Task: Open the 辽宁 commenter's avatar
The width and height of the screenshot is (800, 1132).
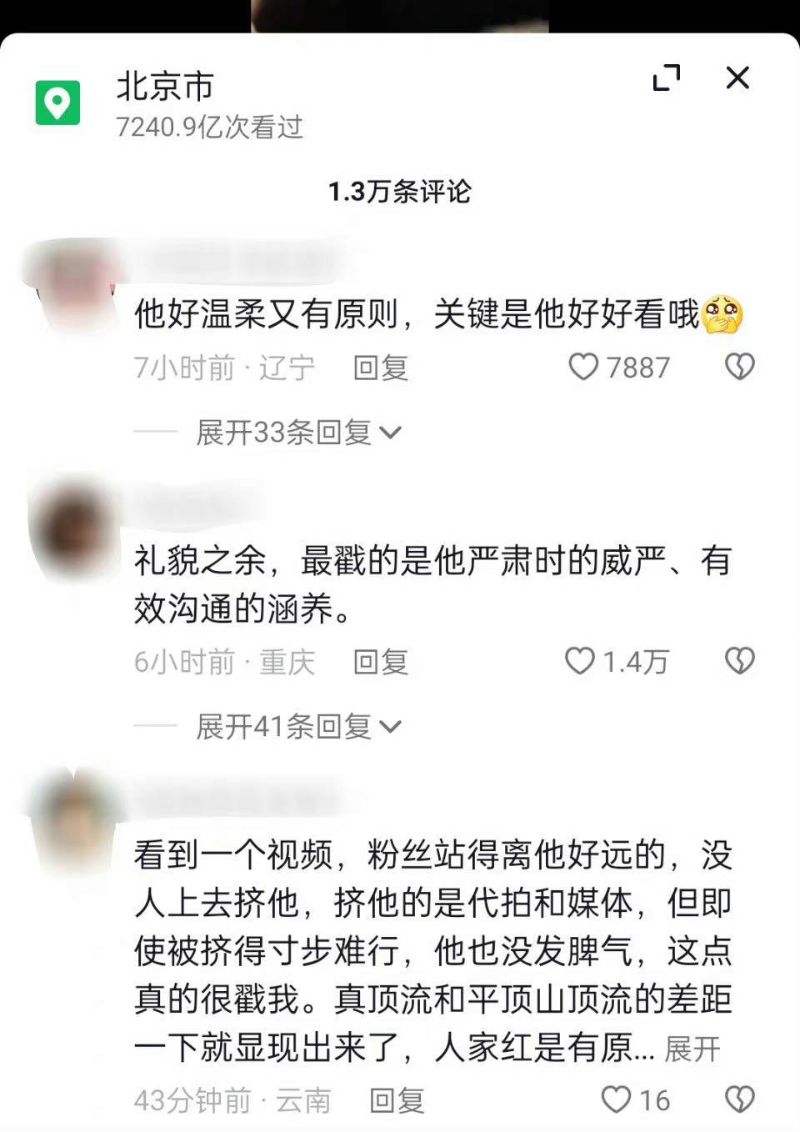Action: pyautogui.click(x=72, y=283)
